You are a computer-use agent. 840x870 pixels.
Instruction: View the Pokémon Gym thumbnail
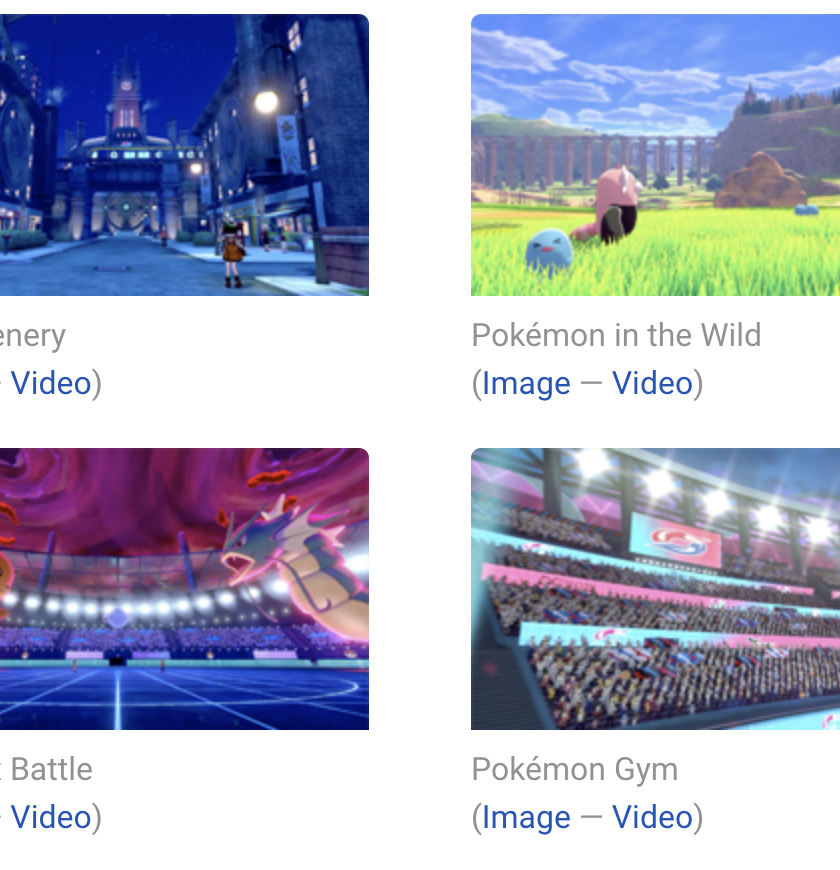pyautogui.click(x=655, y=589)
